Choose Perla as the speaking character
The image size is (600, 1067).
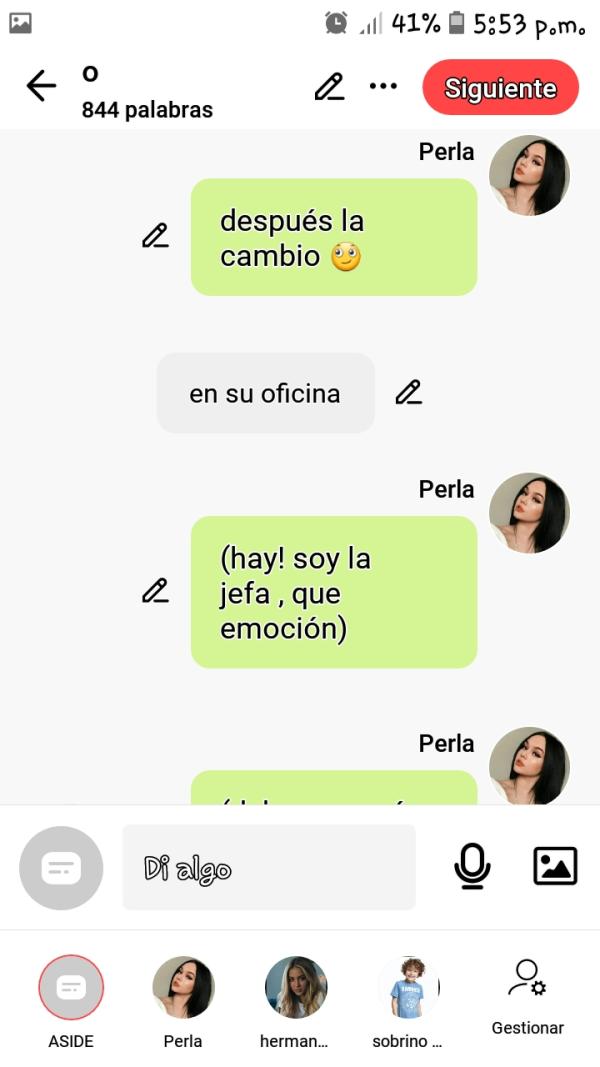coord(183,988)
